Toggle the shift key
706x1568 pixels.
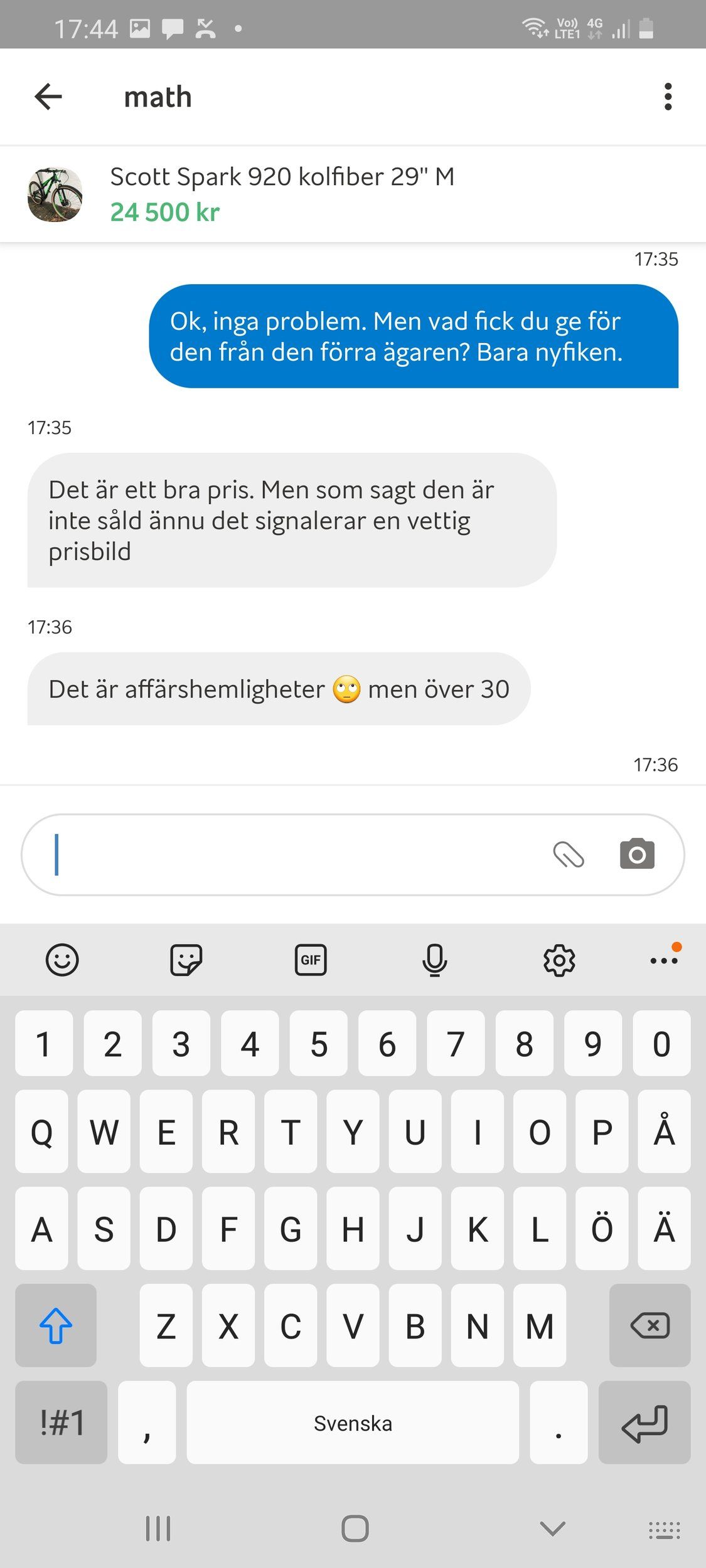[56, 1325]
